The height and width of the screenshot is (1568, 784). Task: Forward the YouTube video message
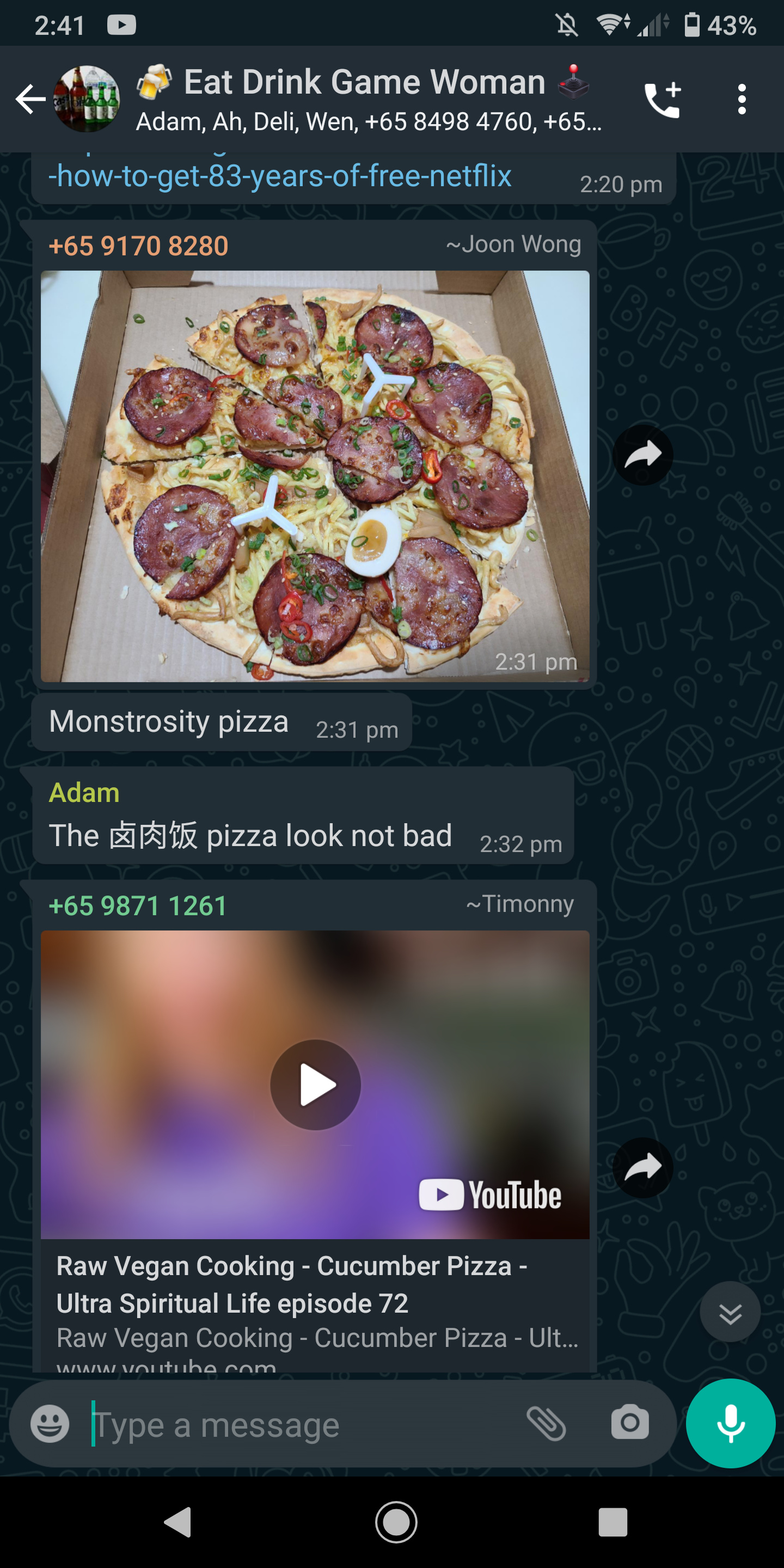coord(643,1167)
